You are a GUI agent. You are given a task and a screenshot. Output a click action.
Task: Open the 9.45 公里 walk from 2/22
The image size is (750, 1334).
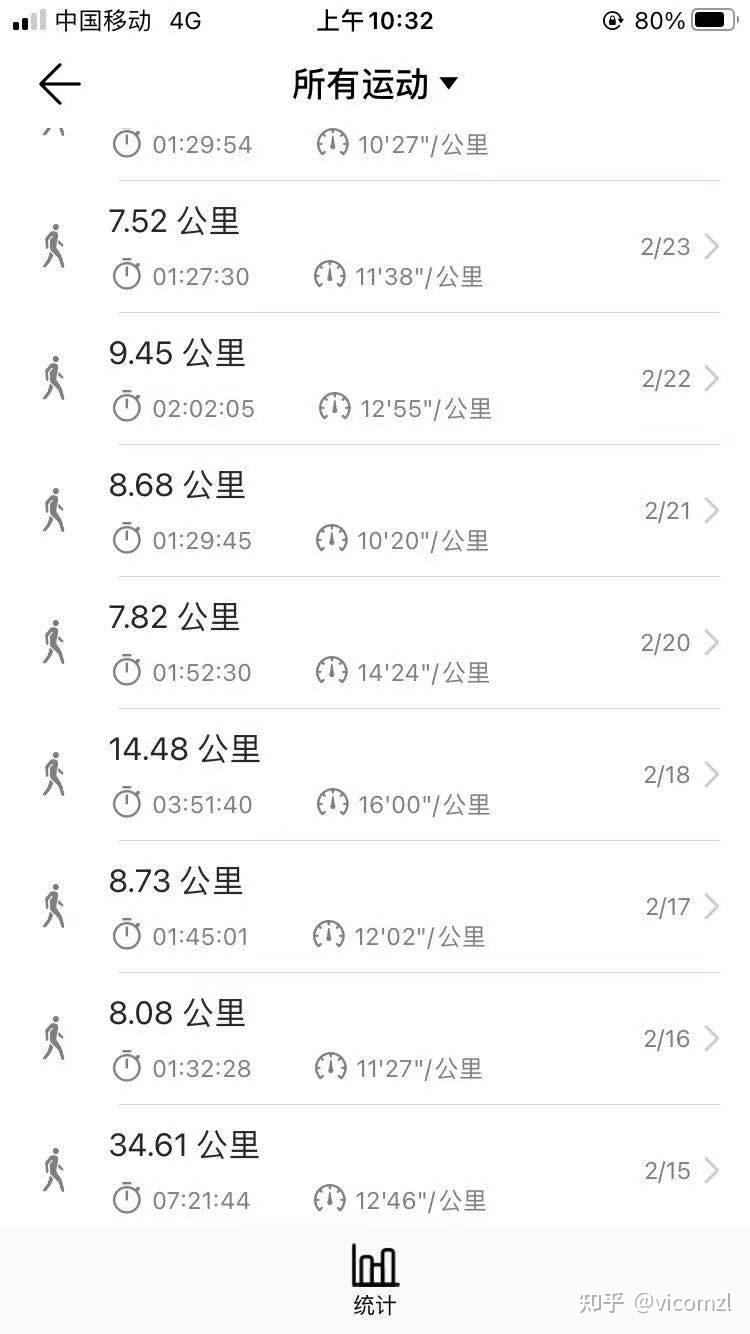tap(400, 379)
